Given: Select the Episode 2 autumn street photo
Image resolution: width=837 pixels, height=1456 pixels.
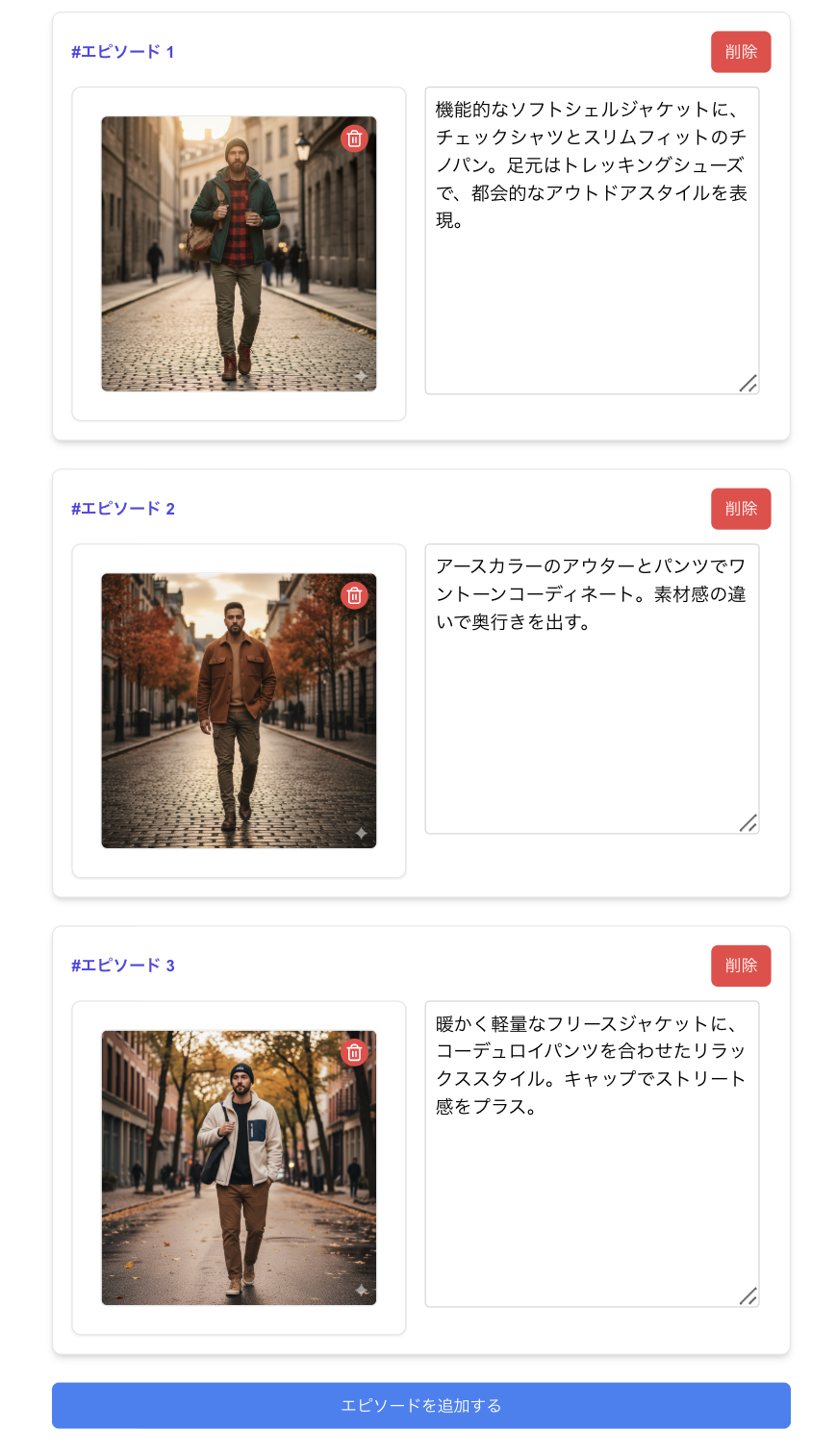Looking at the screenshot, I should (x=239, y=712).
